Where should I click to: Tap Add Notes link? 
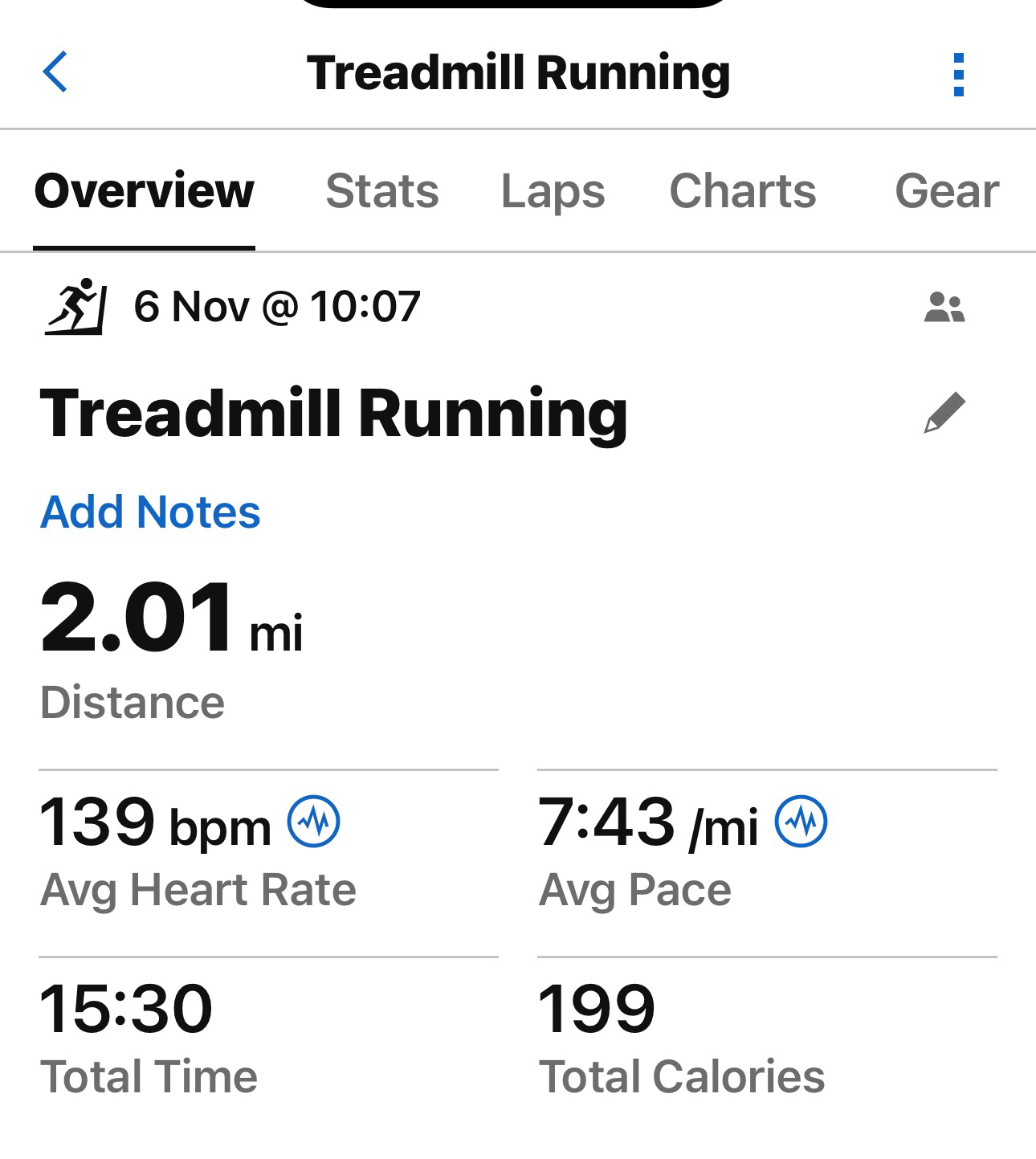(150, 512)
